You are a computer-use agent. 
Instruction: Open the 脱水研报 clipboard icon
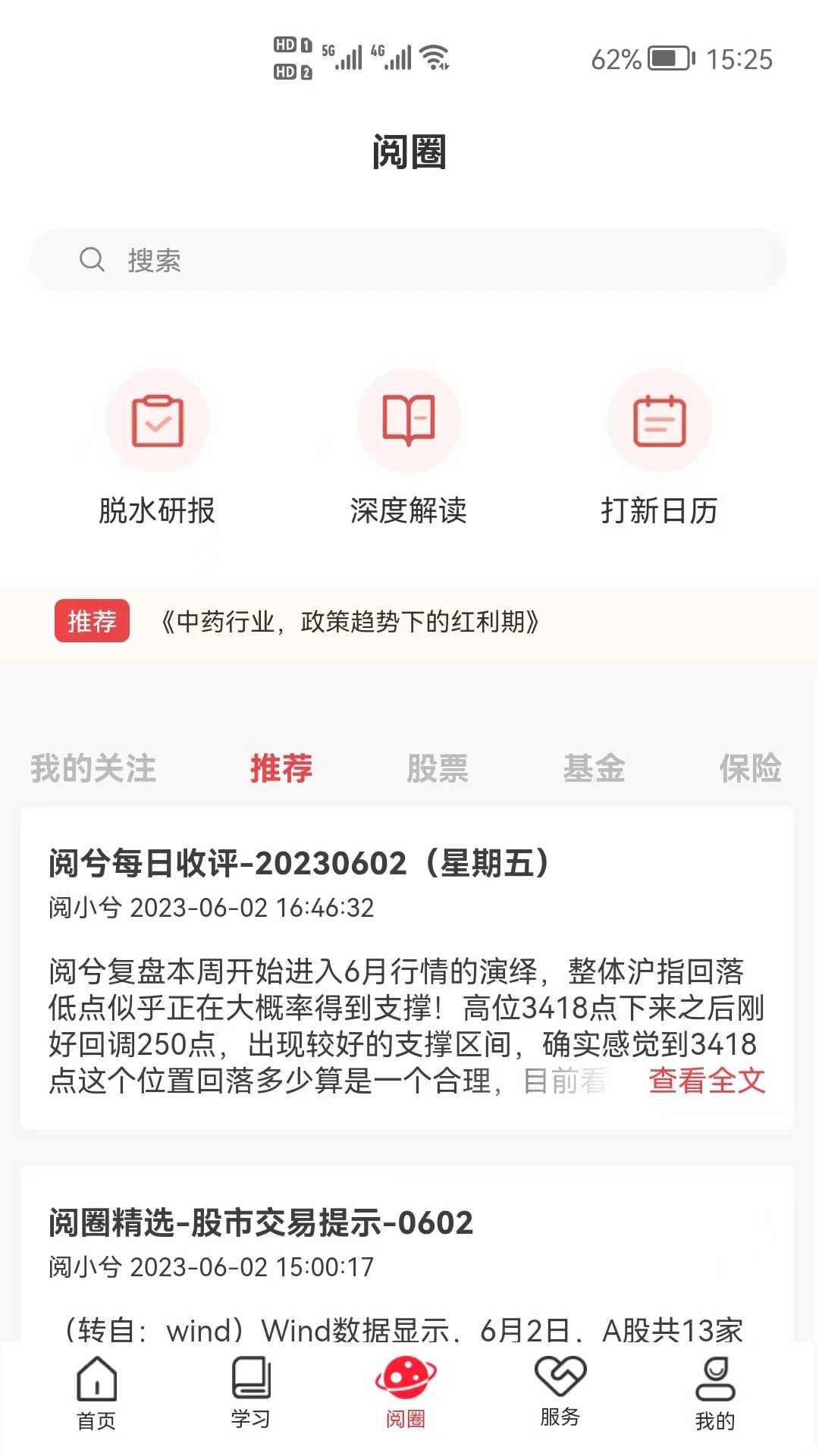(x=158, y=421)
